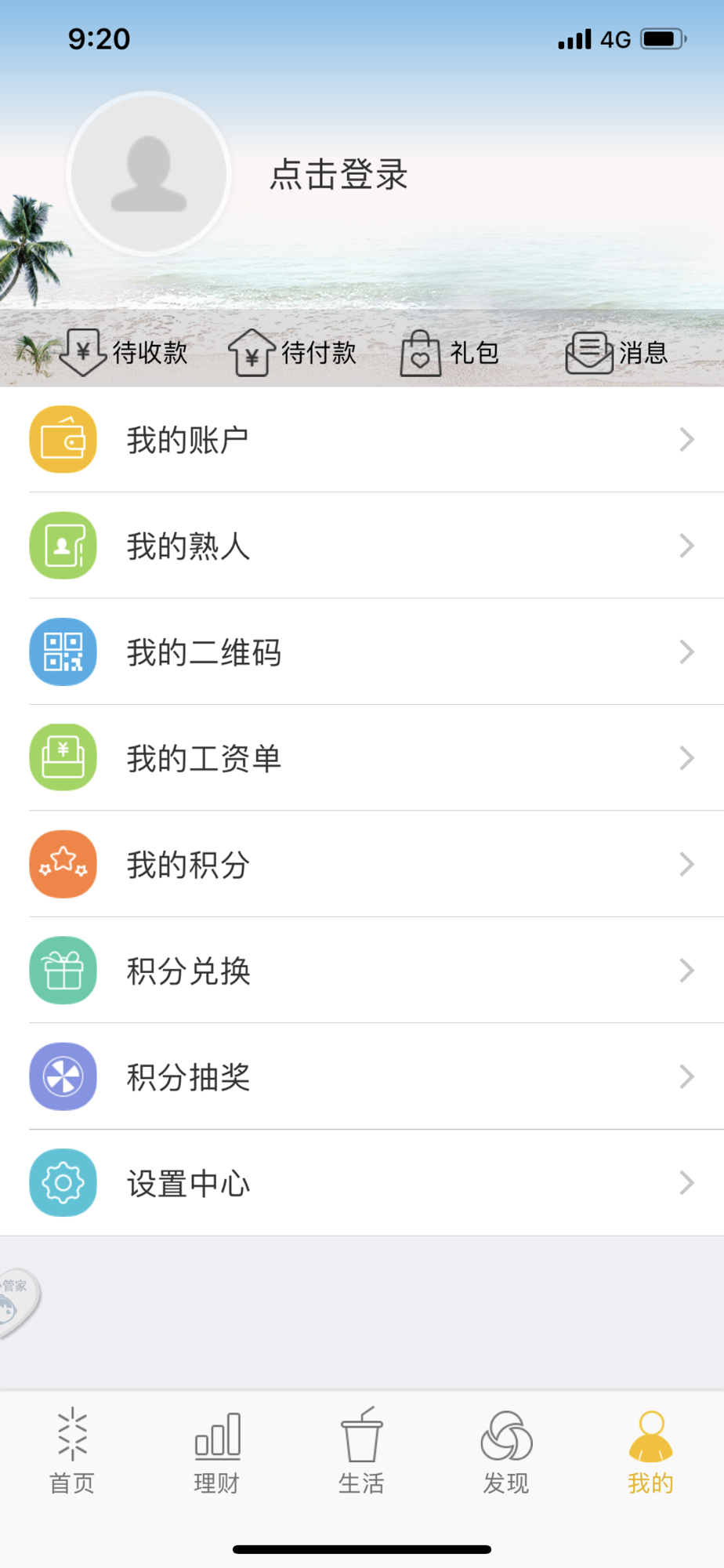This screenshot has width=724, height=1568.
Task: Switch to the 发现 tab
Action: [x=506, y=1450]
